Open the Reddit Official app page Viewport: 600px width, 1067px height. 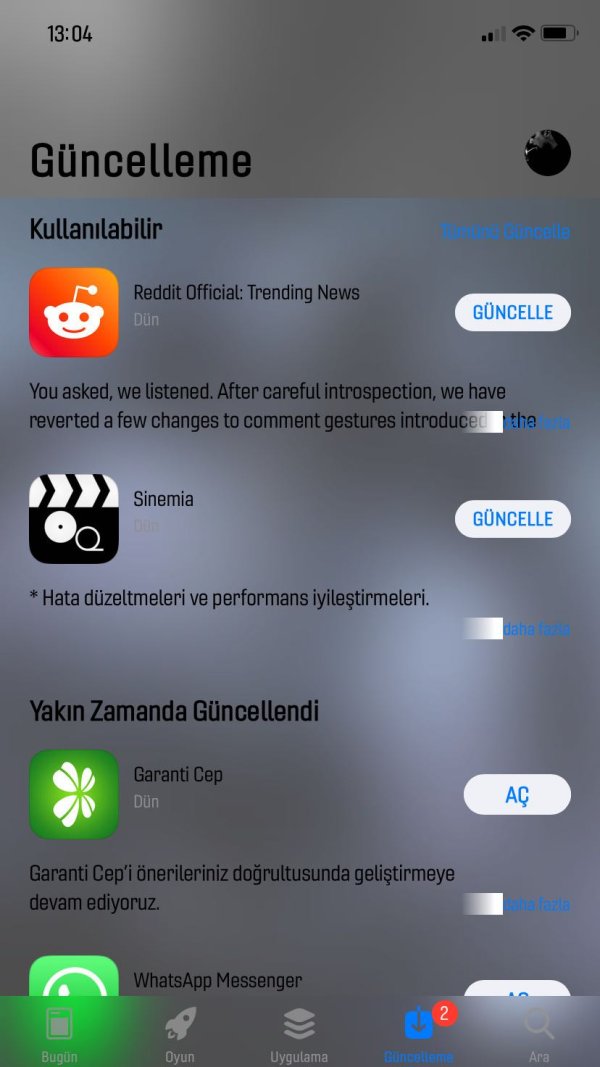pos(74,312)
